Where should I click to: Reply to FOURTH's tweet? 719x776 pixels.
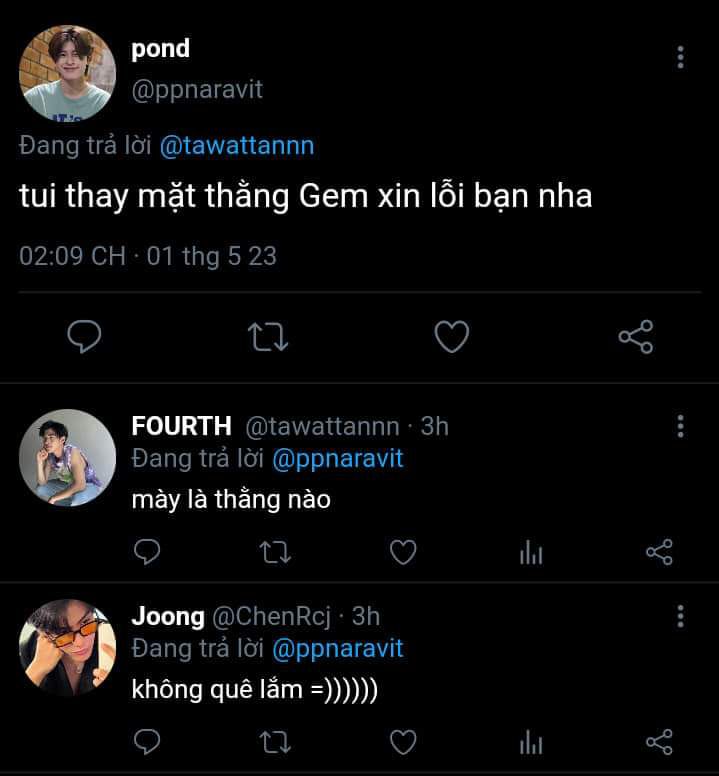pos(147,551)
